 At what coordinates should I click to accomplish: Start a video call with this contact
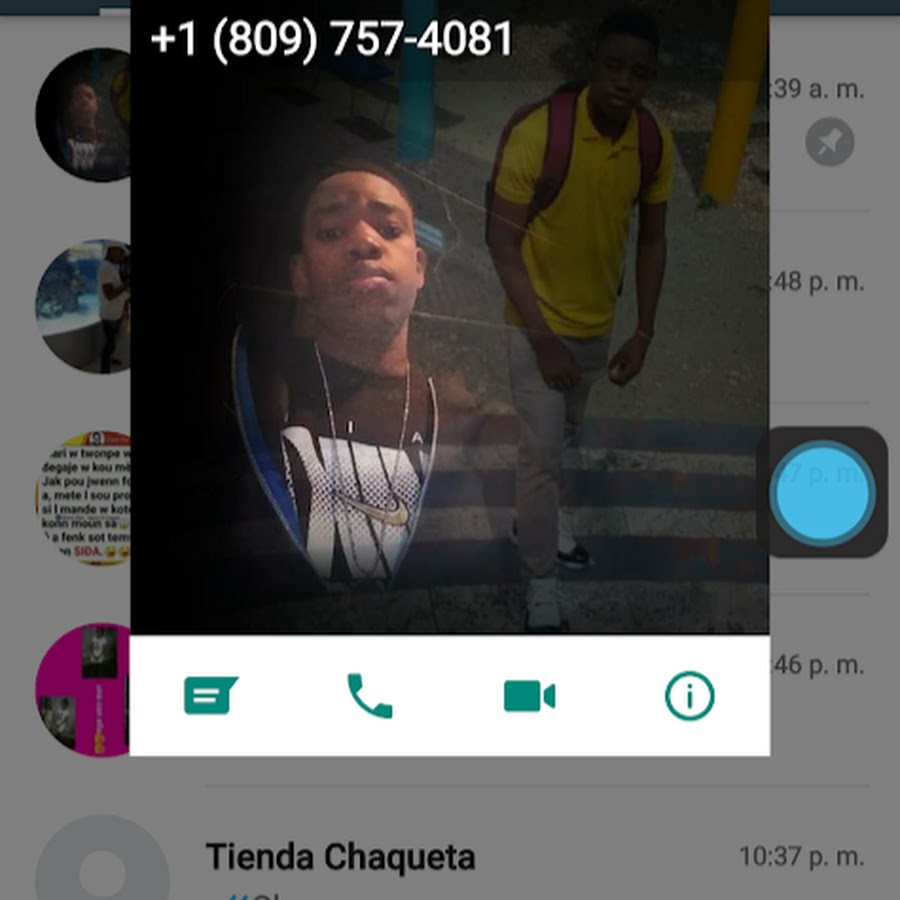tap(529, 696)
